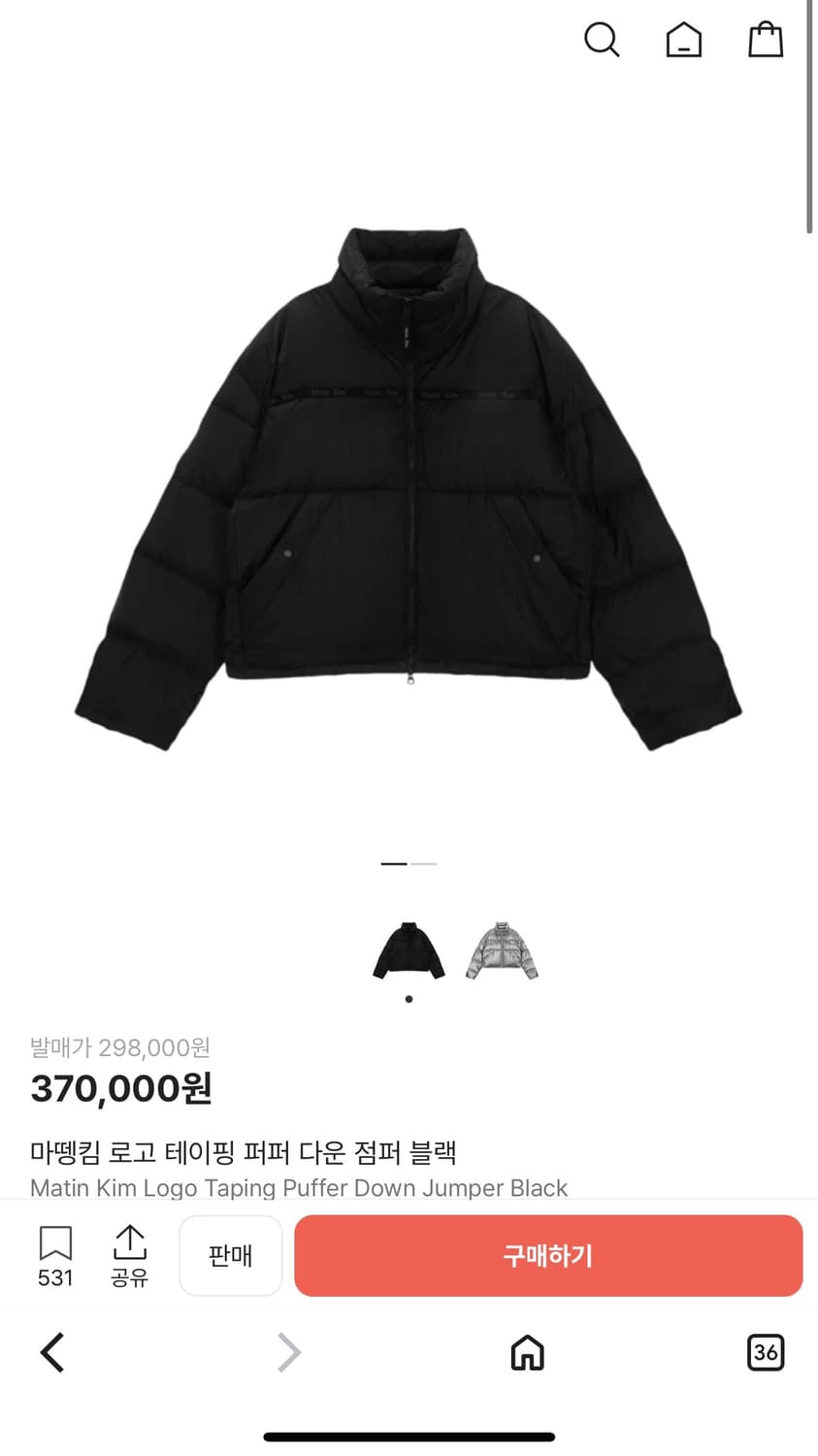Tap the home icon at top right
The image size is (818, 1456).
[x=684, y=40]
